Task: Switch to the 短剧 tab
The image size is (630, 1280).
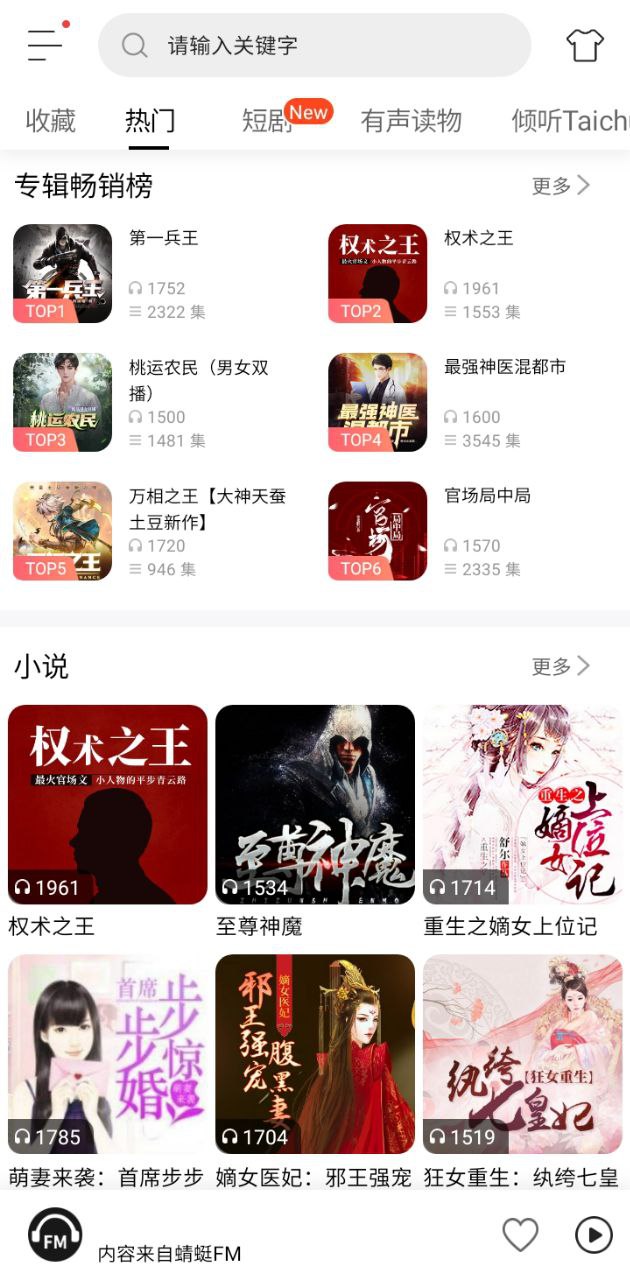Action: click(267, 121)
